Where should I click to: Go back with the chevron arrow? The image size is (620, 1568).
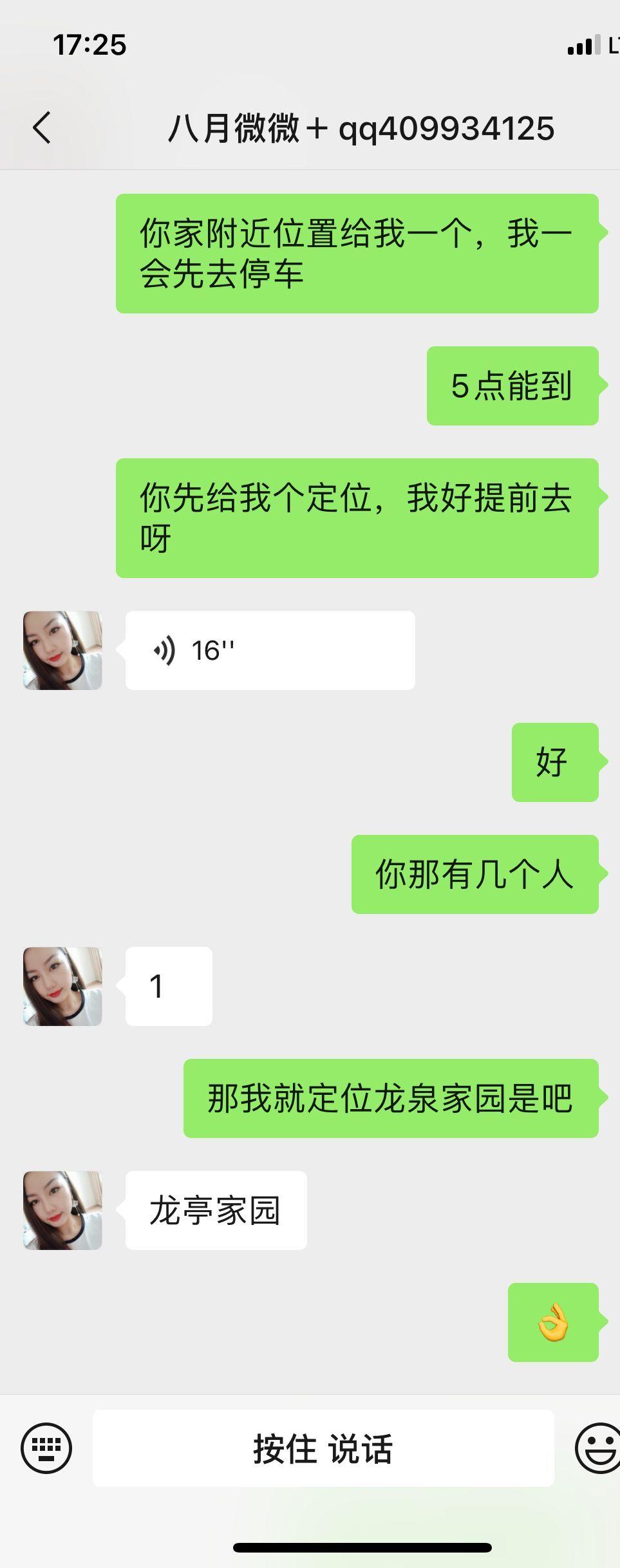click(x=41, y=127)
